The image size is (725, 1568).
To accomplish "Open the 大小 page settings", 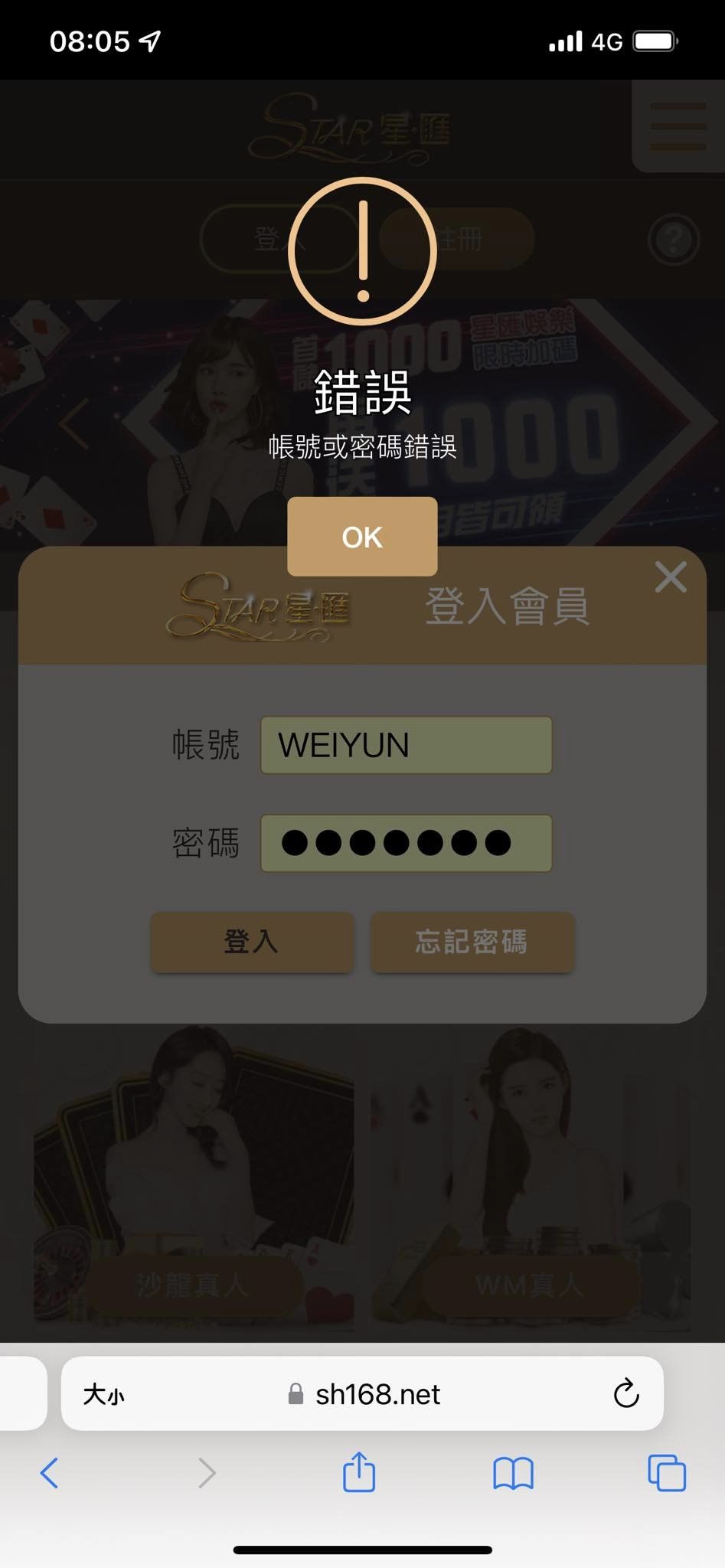I will pyautogui.click(x=103, y=1394).
